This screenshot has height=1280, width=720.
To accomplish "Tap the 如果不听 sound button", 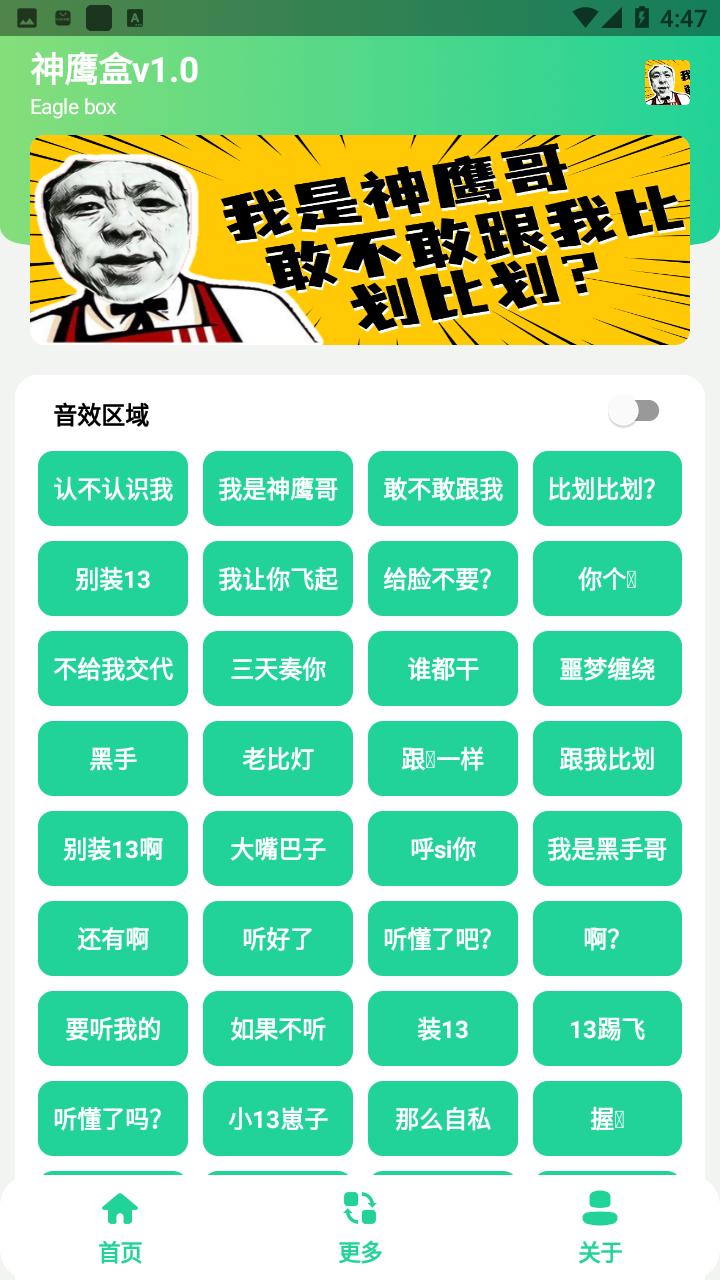I will point(278,1029).
